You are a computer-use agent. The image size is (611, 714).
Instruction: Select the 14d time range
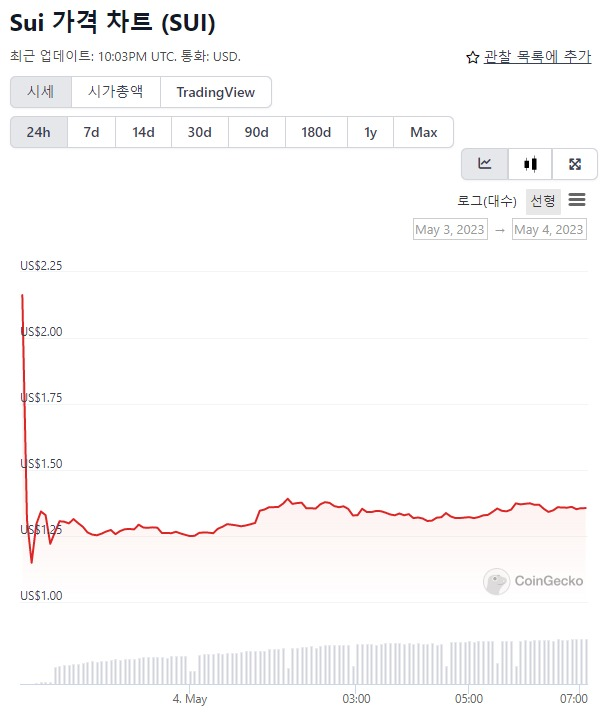(143, 132)
